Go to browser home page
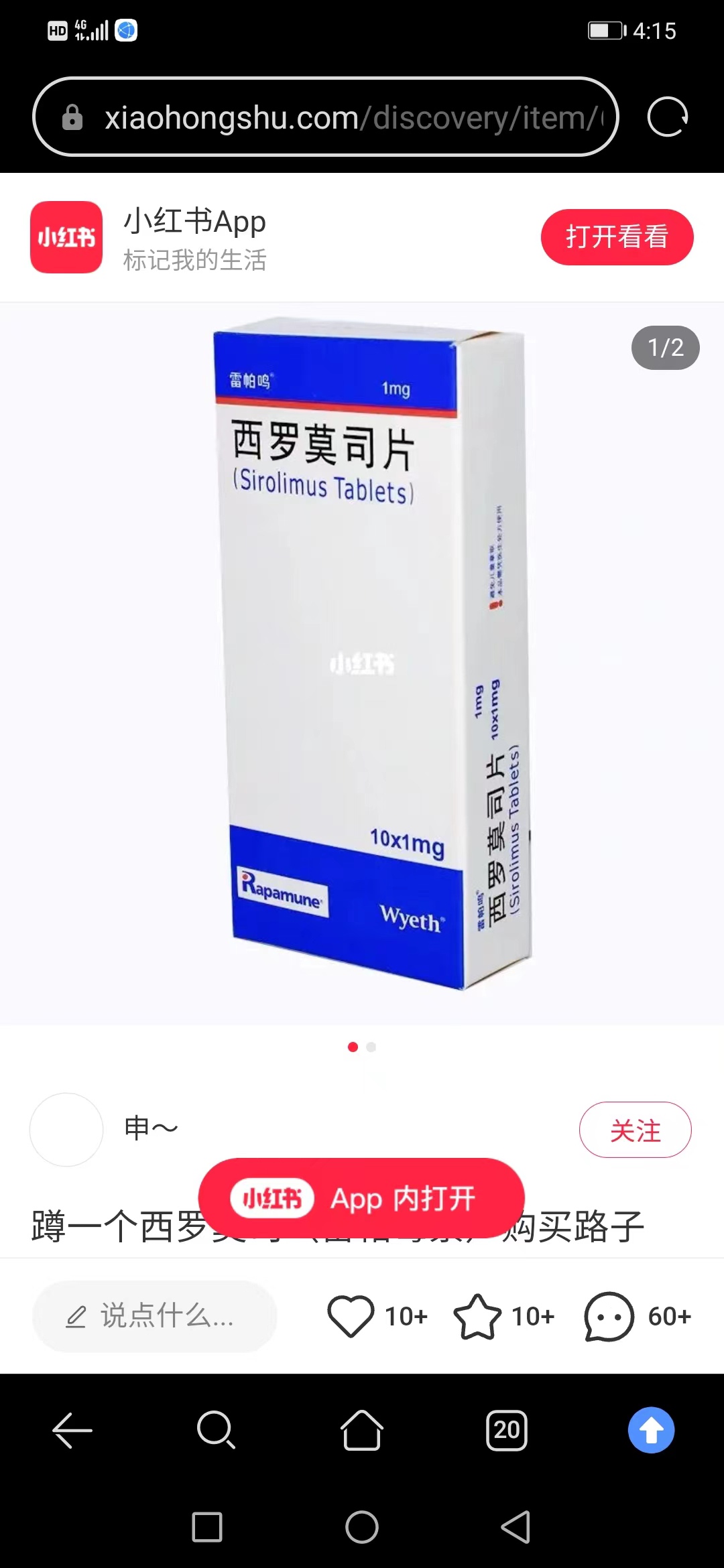This screenshot has width=724, height=1568. pos(362,1430)
